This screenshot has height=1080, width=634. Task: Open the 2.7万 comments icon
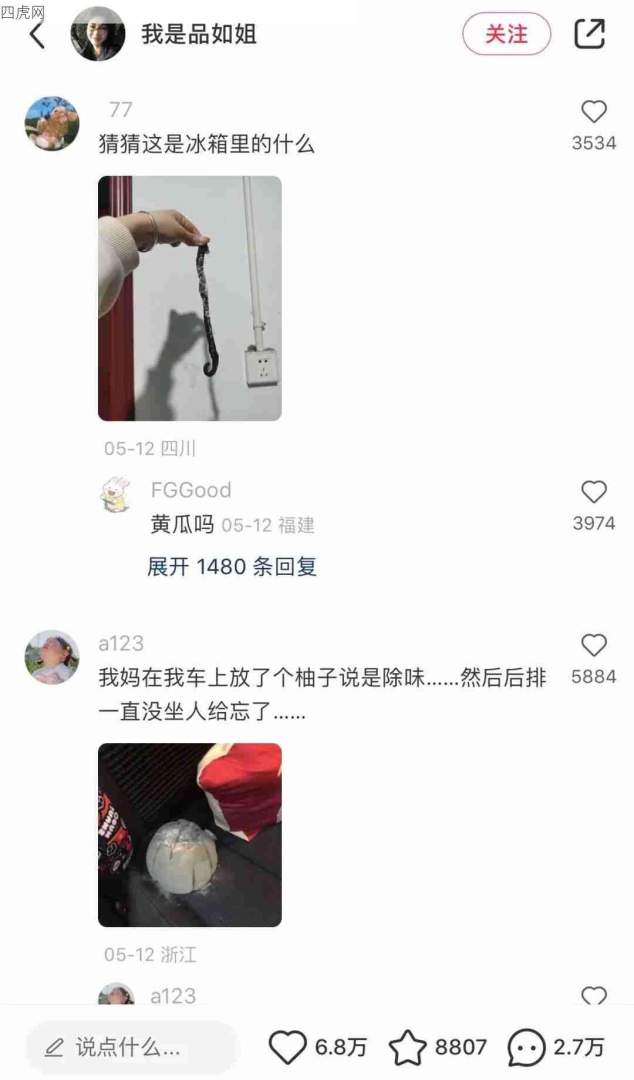point(527,1047)
